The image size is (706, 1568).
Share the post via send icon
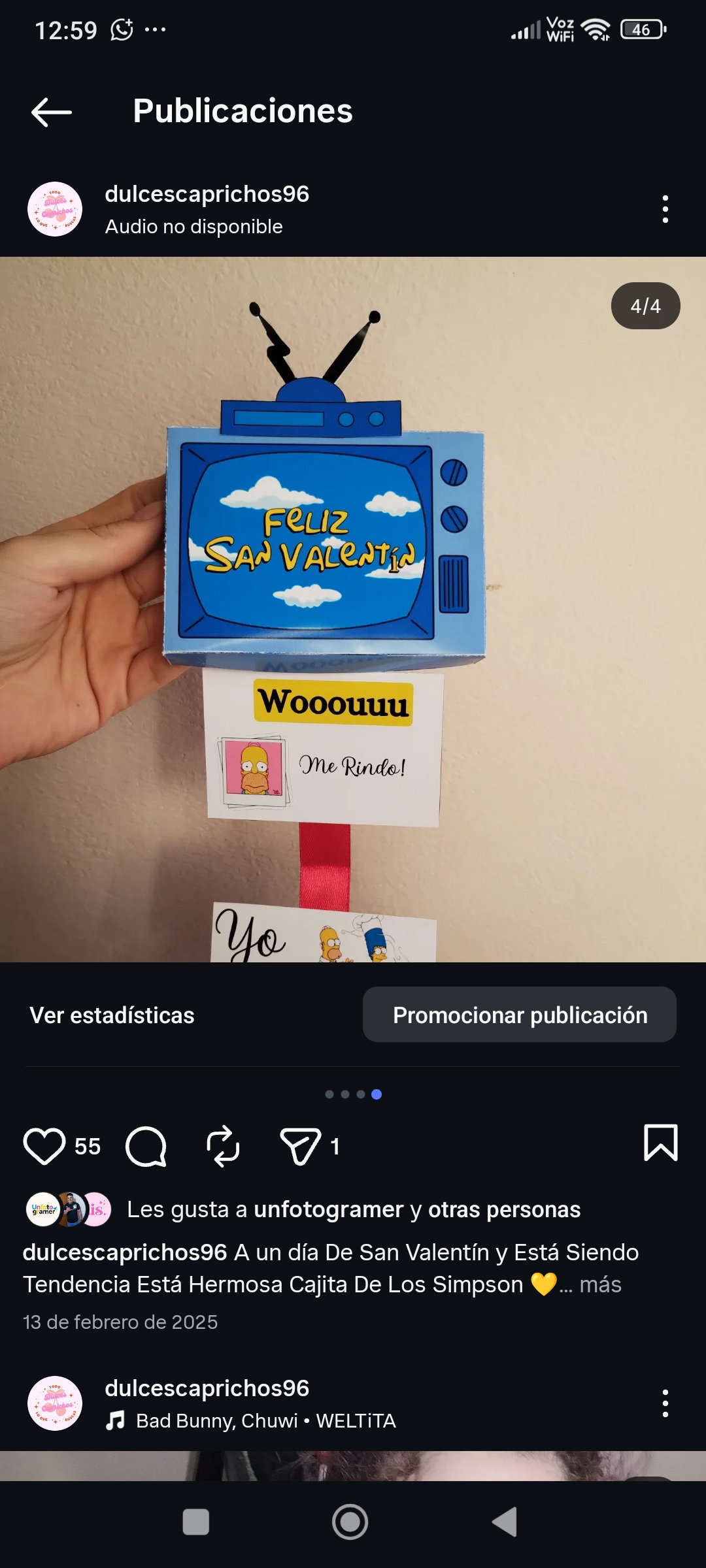click(x=300, y=1146)
